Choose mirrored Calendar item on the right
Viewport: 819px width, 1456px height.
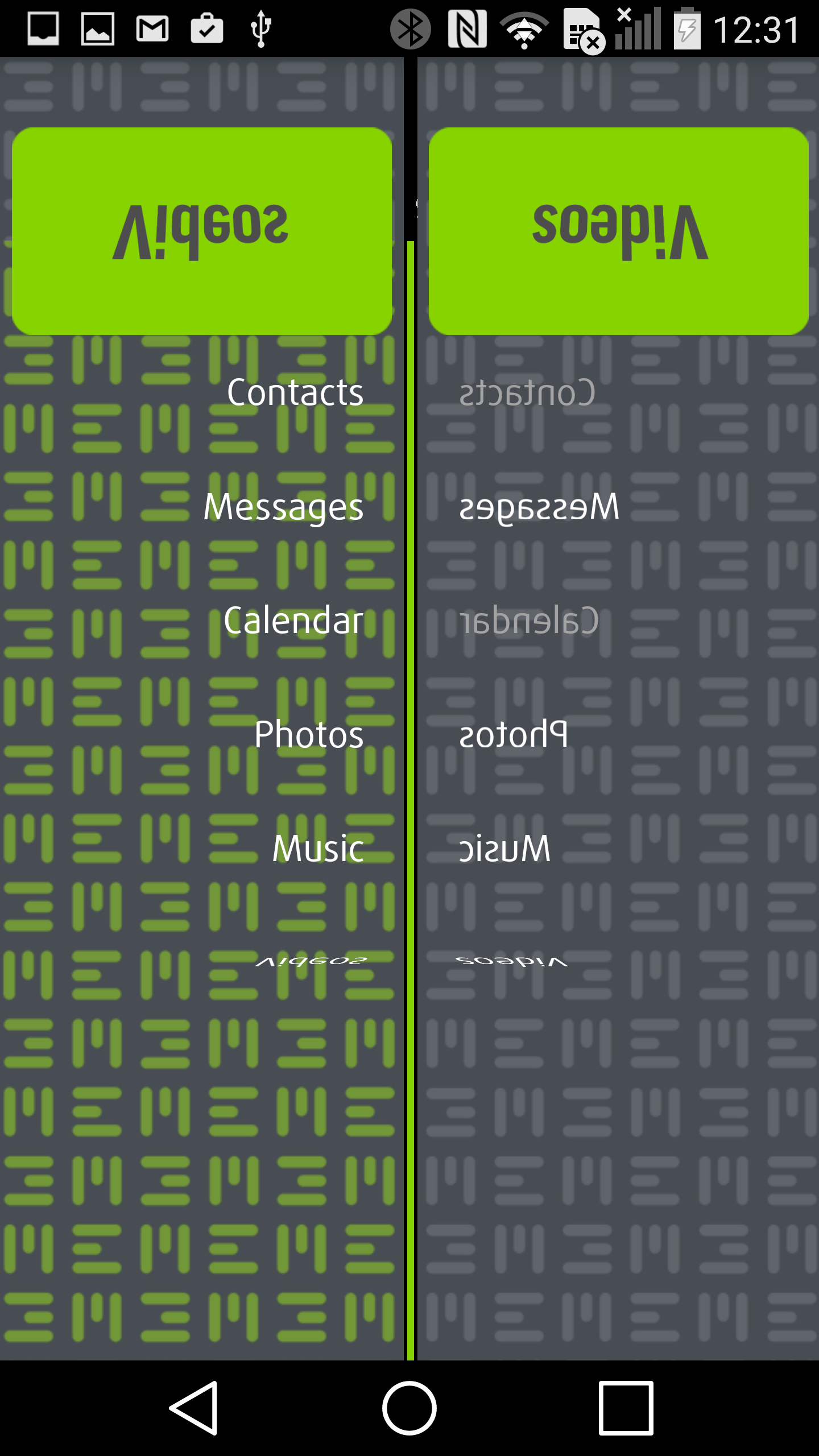tap(529, 621)
